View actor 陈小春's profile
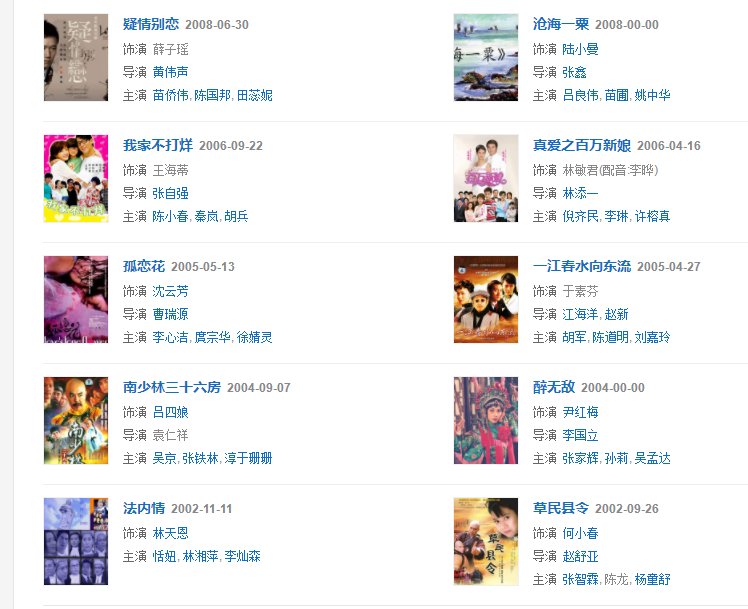This screenshot has width=748, height=609. click(170, 216)
